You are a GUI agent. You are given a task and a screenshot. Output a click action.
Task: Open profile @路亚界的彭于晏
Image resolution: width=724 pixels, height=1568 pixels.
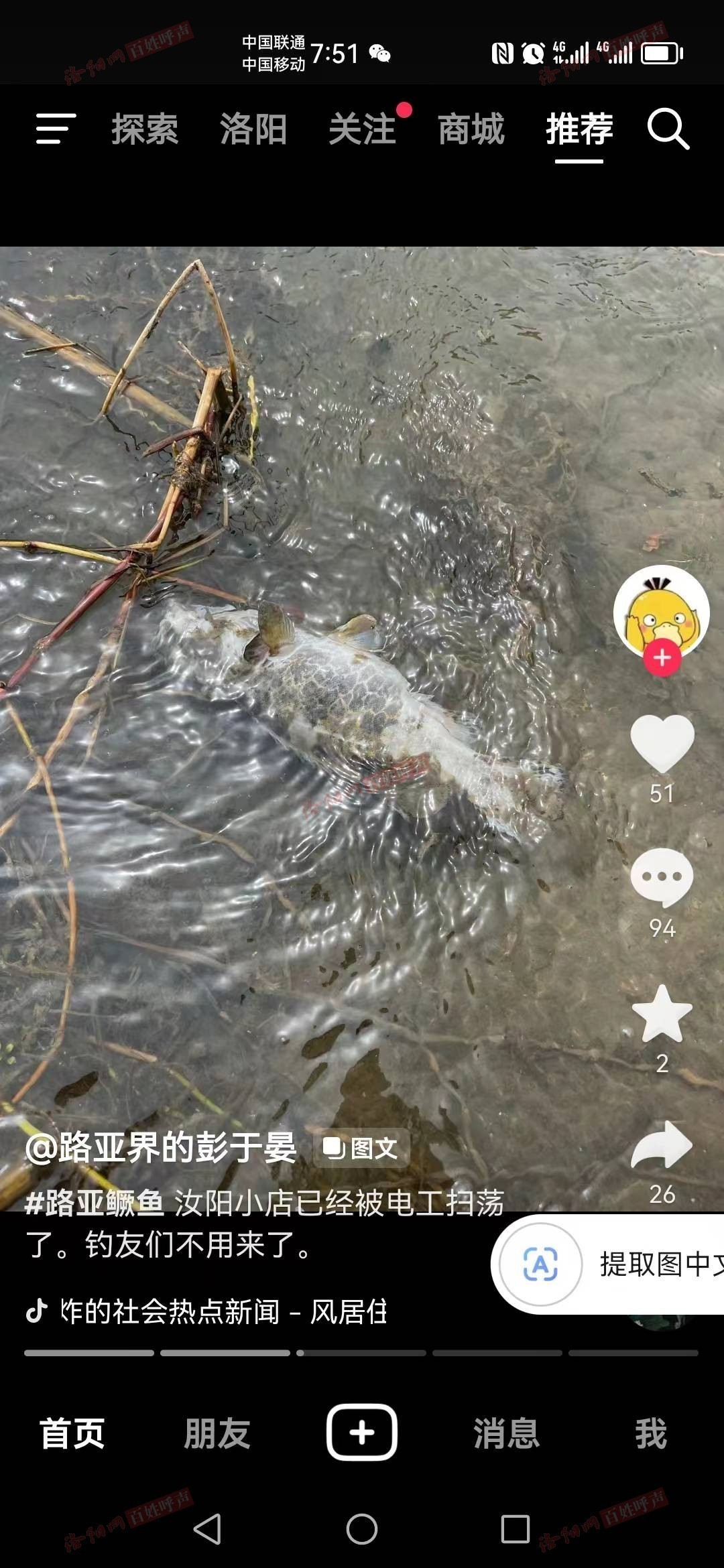point(161,1148)
